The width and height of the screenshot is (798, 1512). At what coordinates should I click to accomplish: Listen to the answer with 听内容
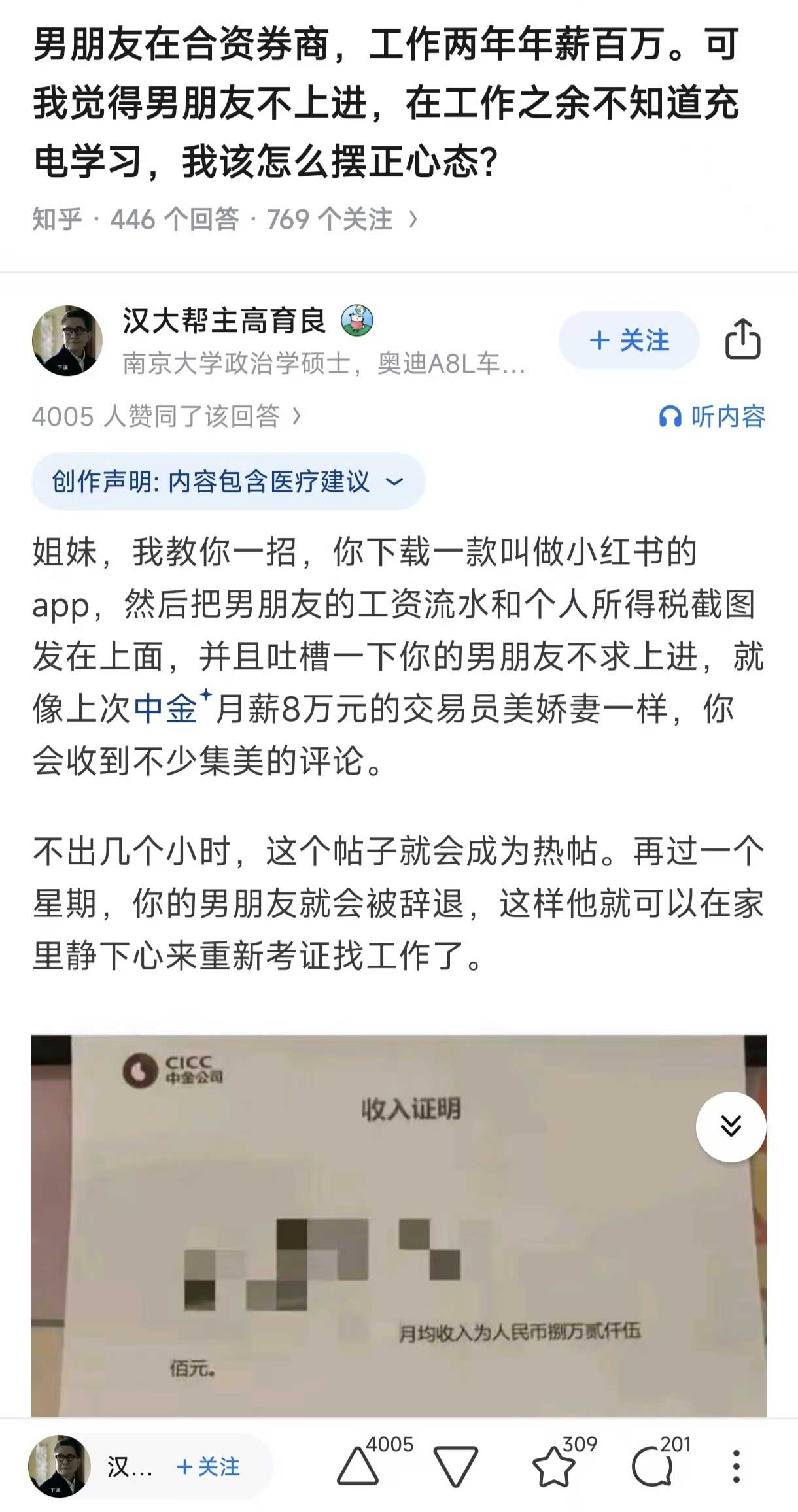click(712, 416)
